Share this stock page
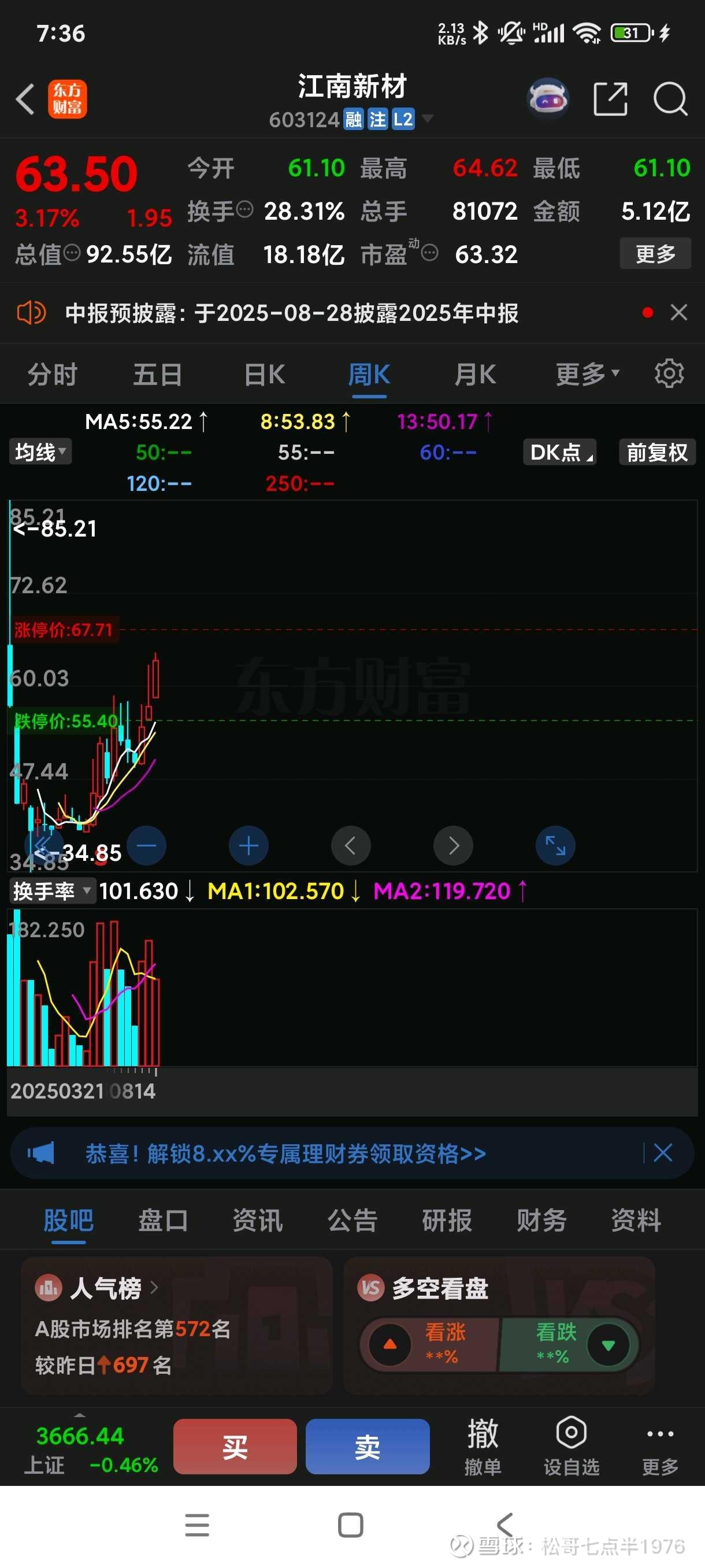This screenshot has height=1568, width=705. (x=610, y=99)
